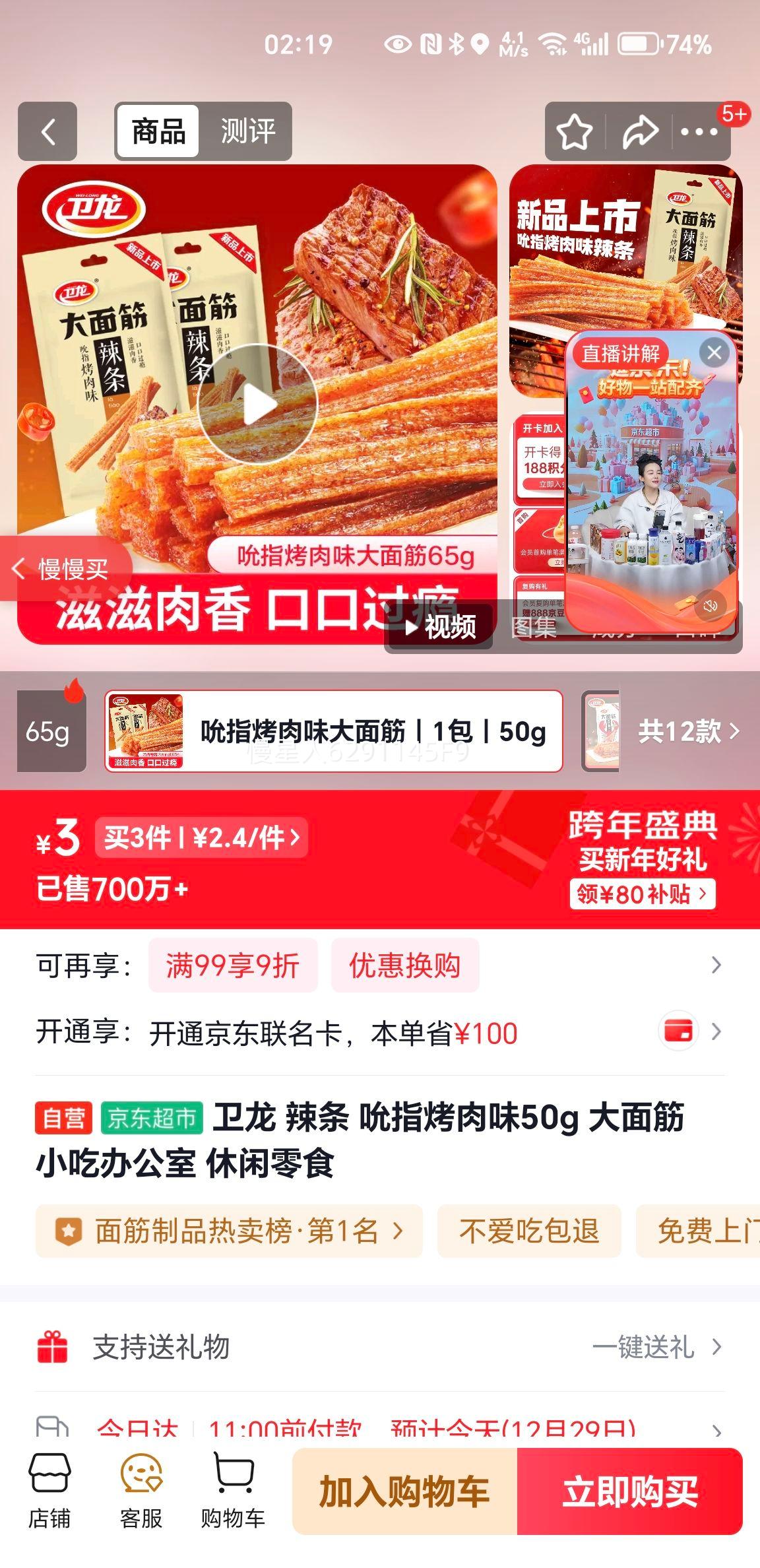Tap the 满99享9折 promotion chip

pyautogui.click(x=233, y=965)
